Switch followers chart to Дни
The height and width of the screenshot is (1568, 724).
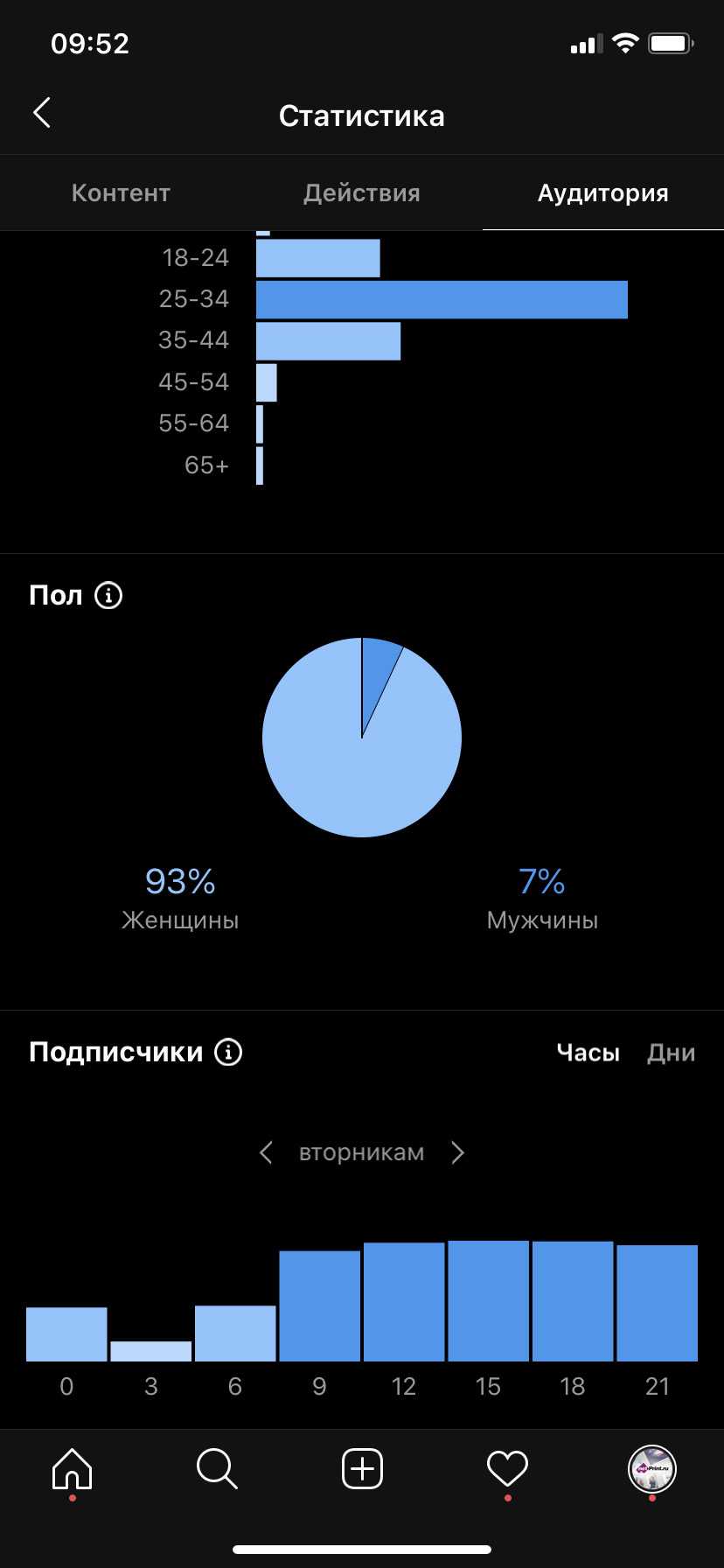point(671,1053)
